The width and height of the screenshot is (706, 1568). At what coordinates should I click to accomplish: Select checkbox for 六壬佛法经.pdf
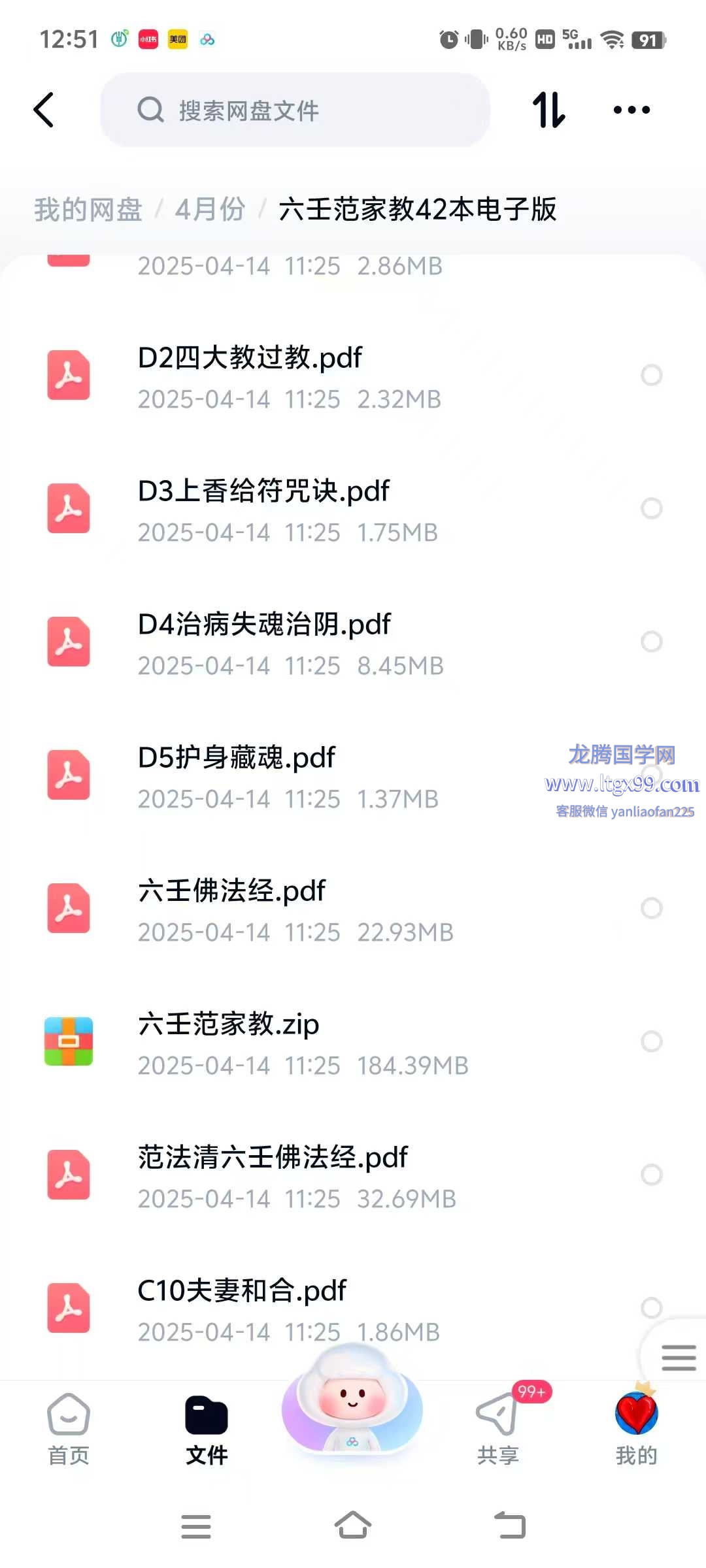651,908
